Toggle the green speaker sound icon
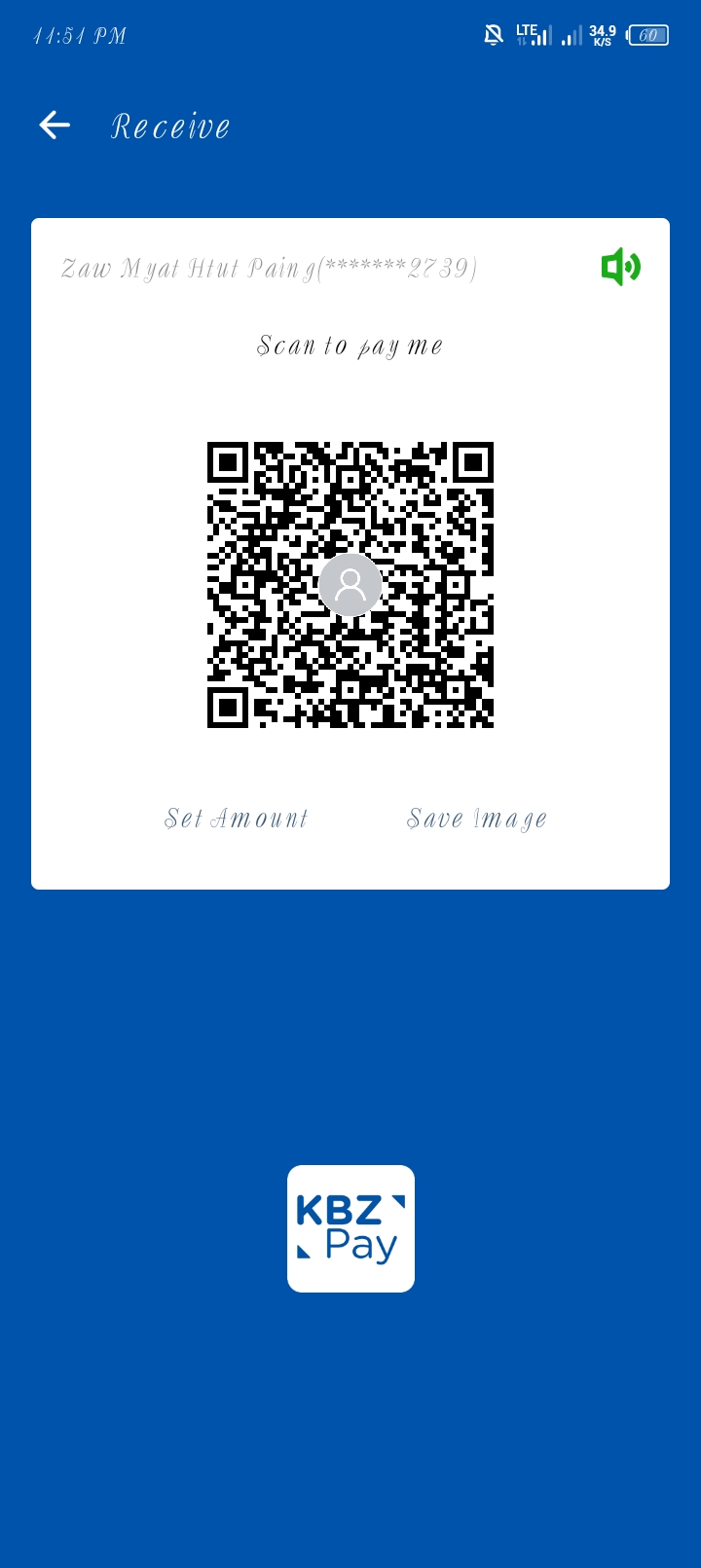 point(620,267)
